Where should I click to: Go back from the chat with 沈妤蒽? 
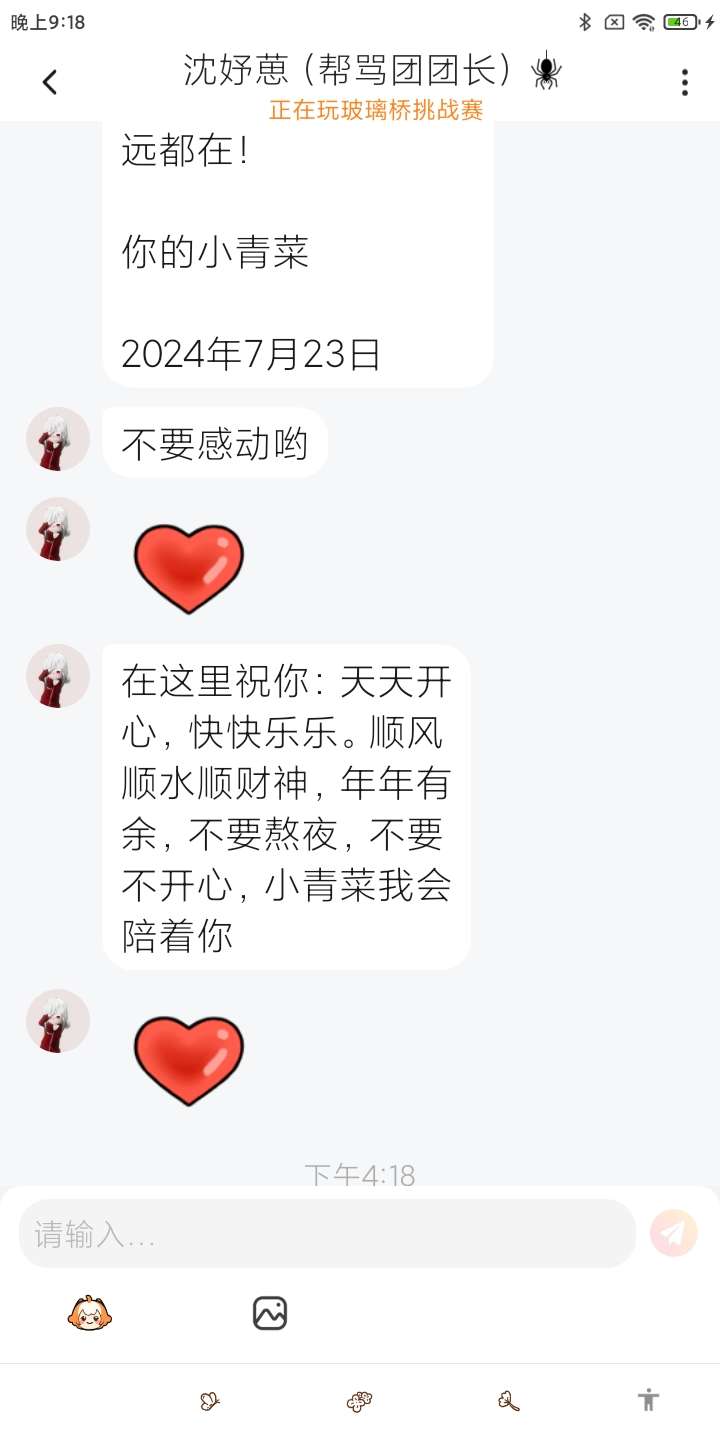click(x=49, y=82)
